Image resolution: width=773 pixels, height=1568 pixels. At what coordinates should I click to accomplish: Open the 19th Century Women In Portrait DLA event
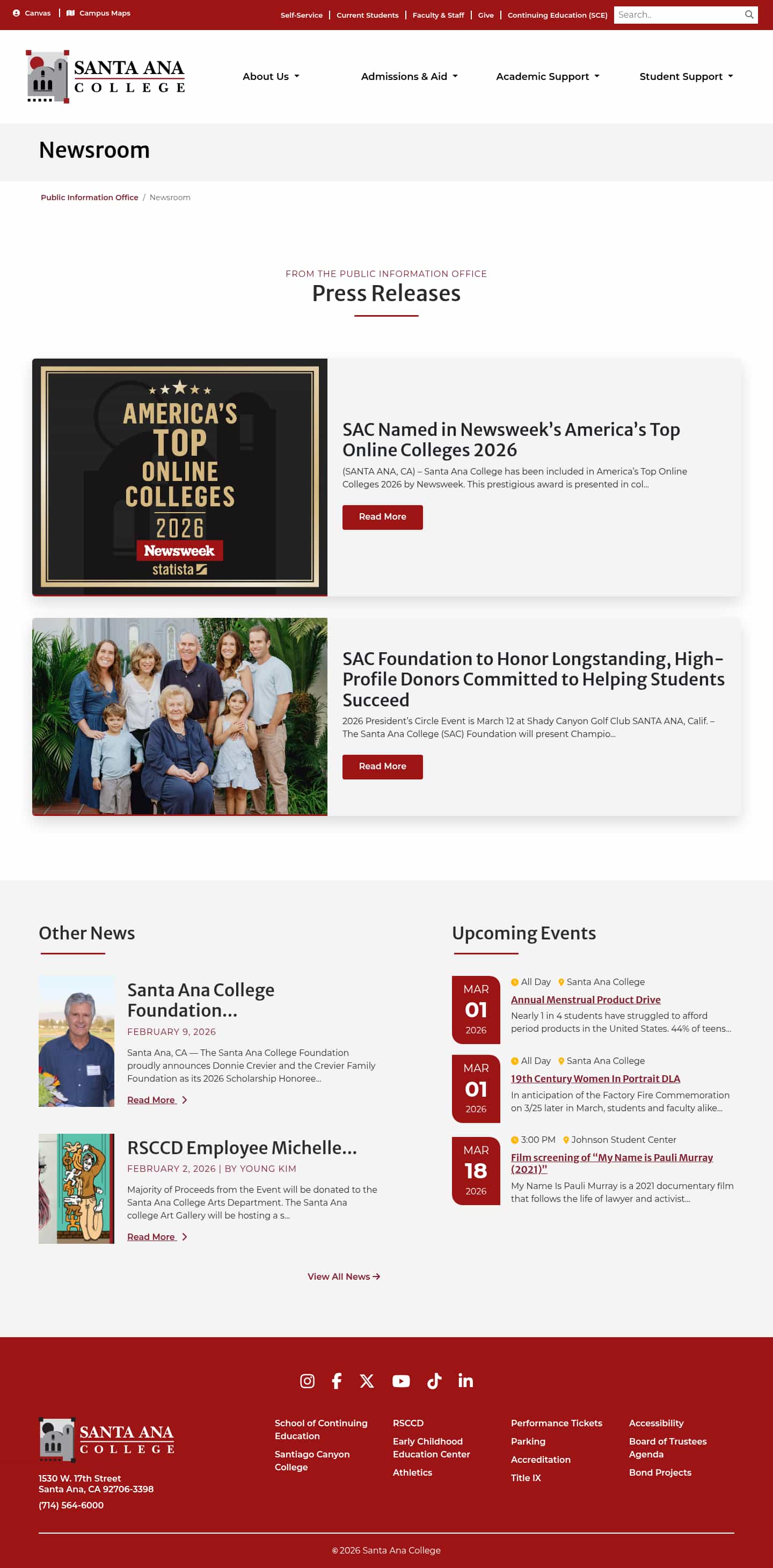tap(595, 1078)
